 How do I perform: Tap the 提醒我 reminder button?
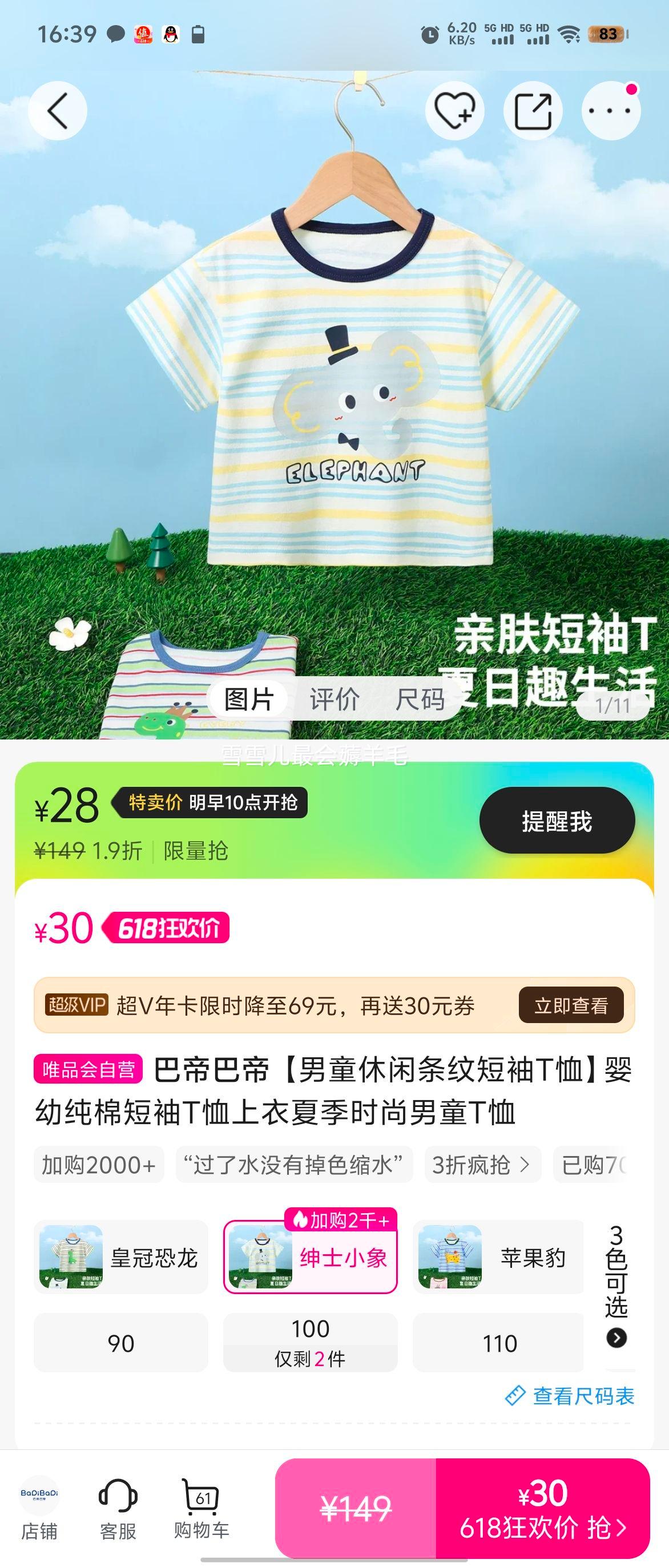[557, 821]
